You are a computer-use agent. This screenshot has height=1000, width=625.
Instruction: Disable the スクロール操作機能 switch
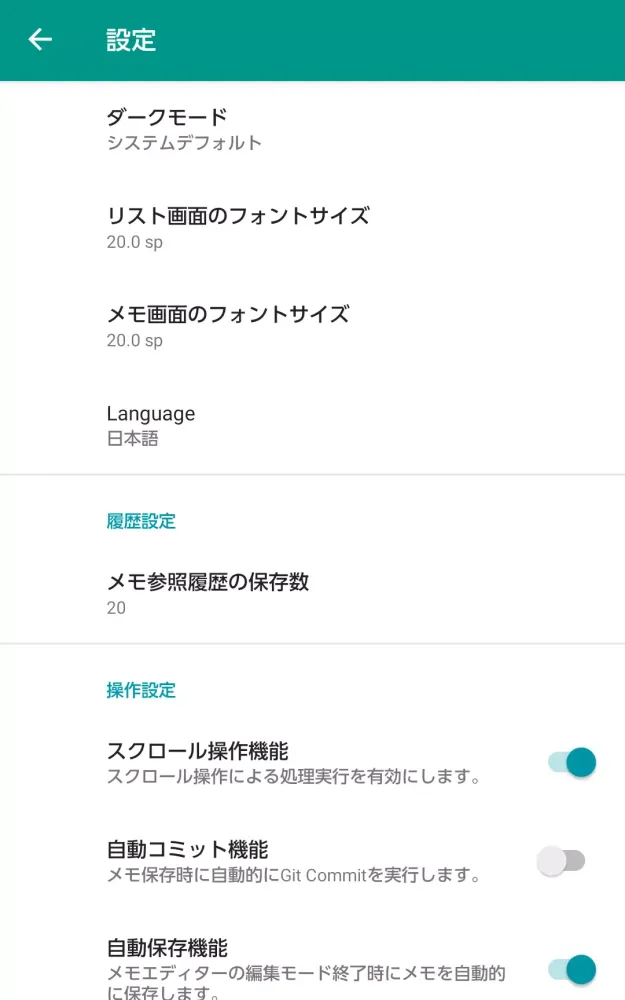pos(571,763)
